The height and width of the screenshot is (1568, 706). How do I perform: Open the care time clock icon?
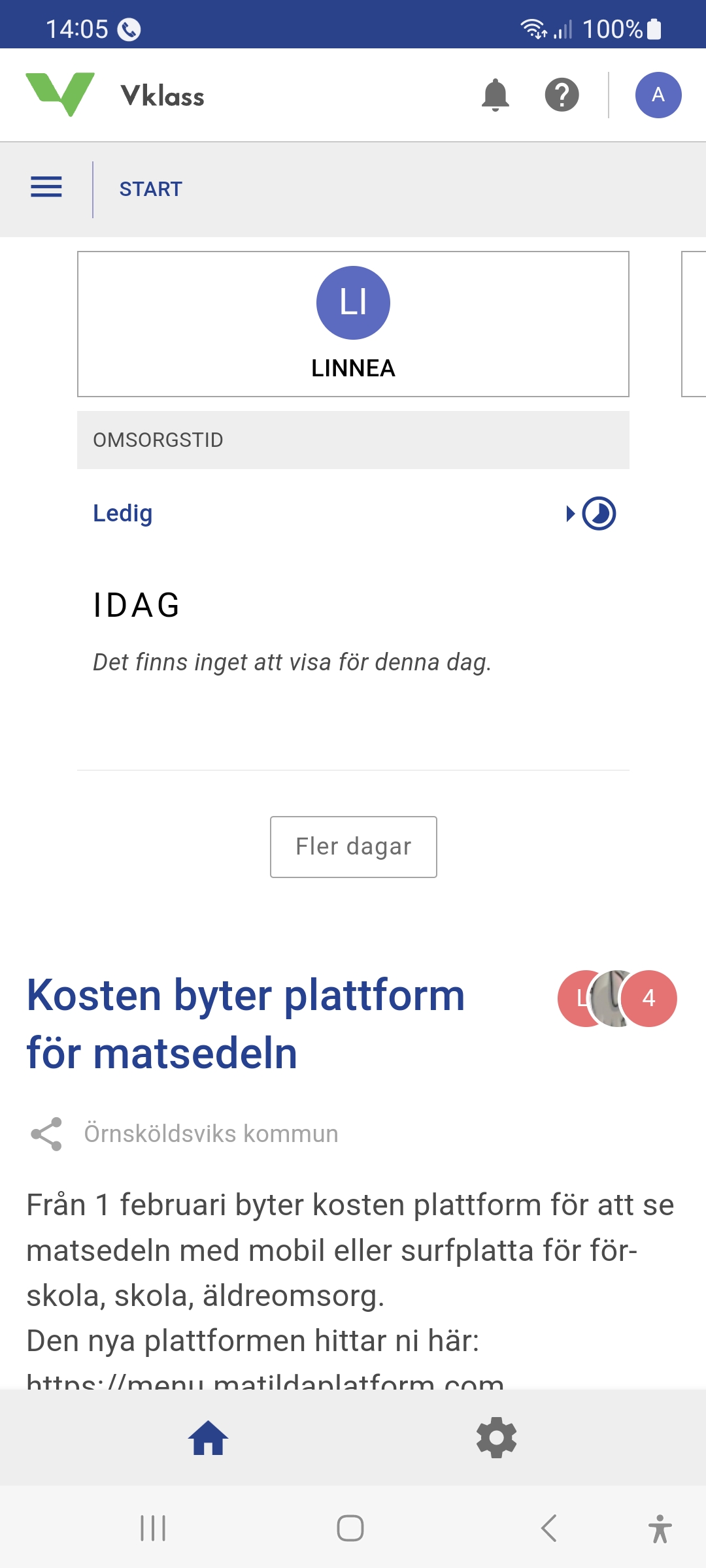(599, 514)
